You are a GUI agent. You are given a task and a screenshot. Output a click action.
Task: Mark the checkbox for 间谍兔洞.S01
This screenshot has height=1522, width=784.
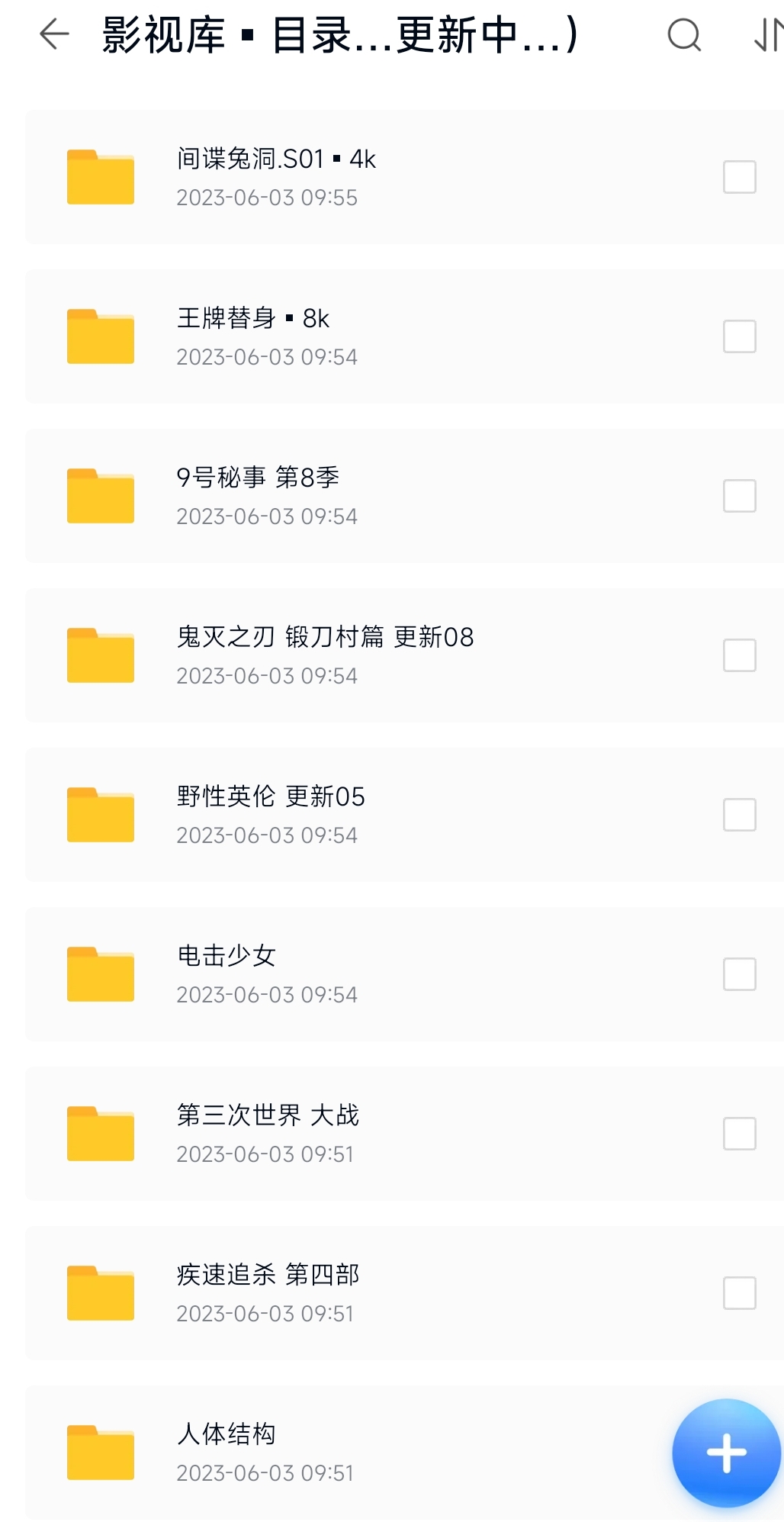pyautogui.click(x=739, y=177)
